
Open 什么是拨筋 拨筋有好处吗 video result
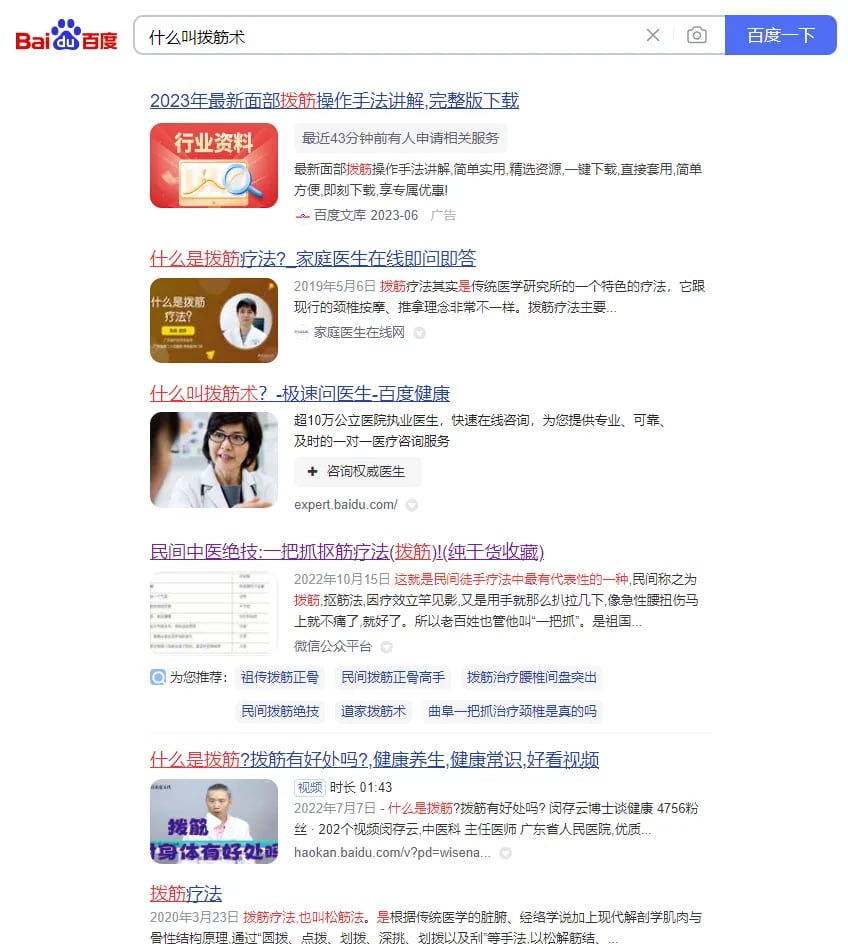(x=374, y=760)
